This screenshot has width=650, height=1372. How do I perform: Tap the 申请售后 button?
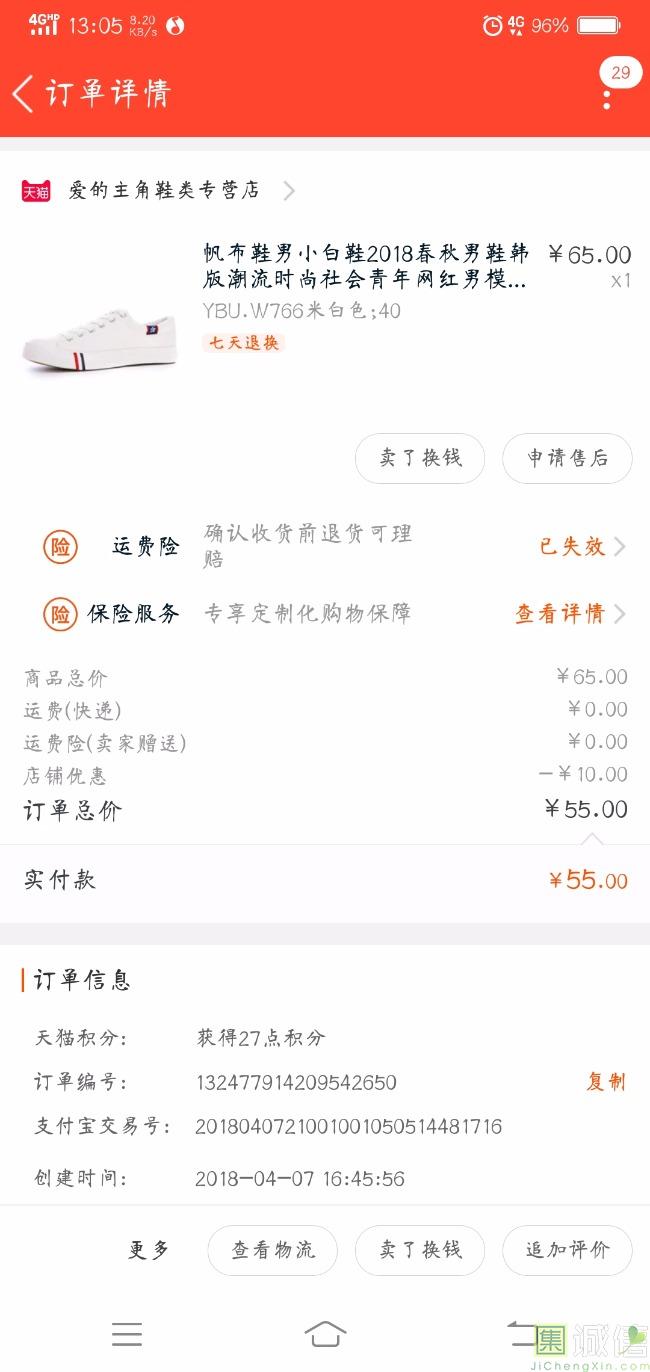coord(567,458)
